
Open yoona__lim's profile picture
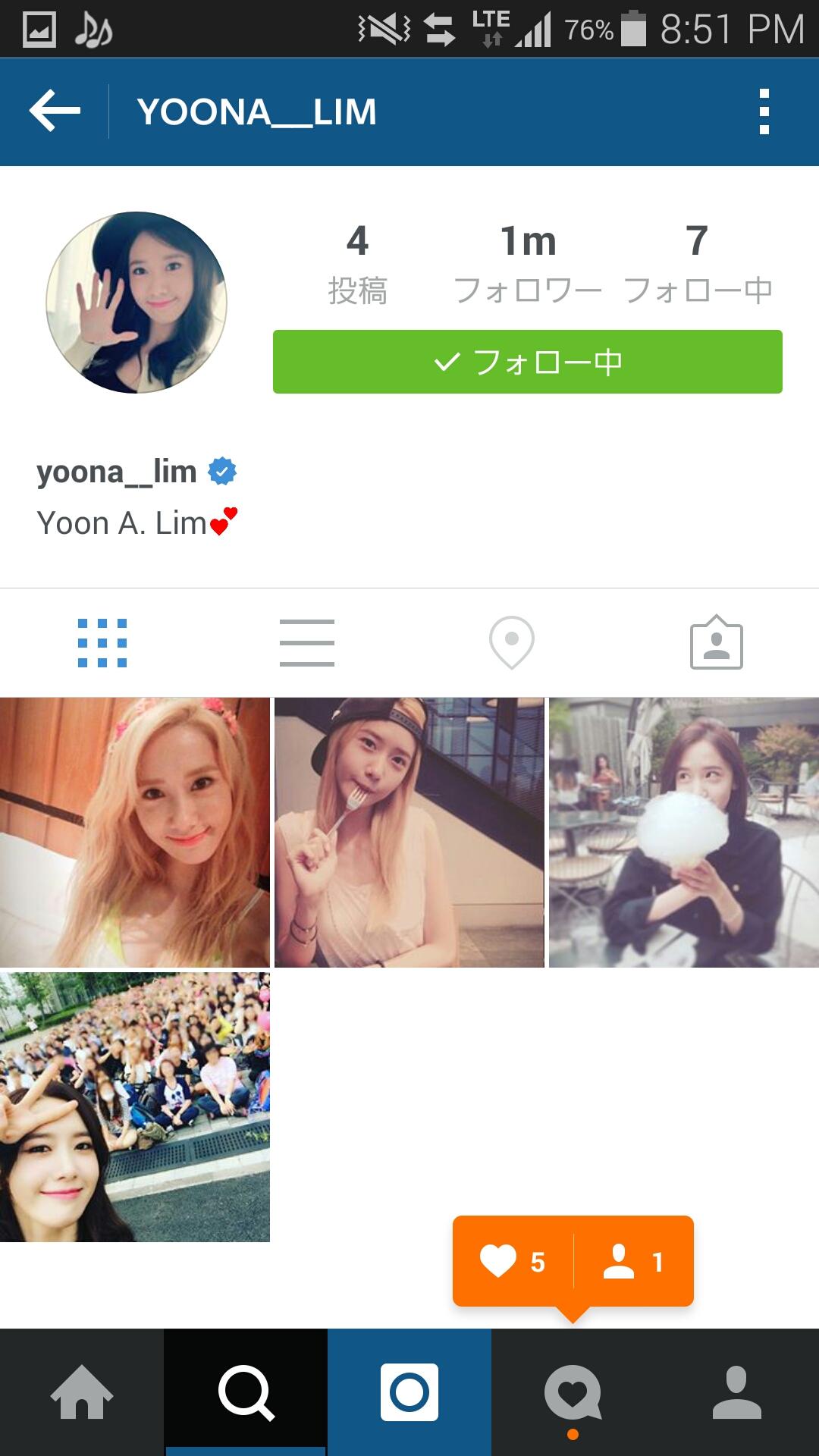(136, 302)
